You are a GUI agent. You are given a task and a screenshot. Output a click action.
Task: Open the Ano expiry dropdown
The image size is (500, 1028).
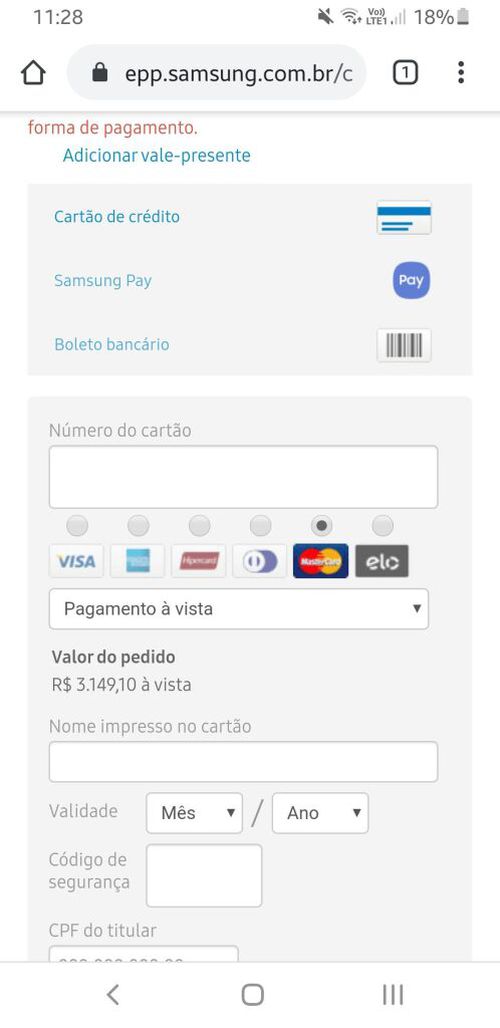tap(320, 813)
